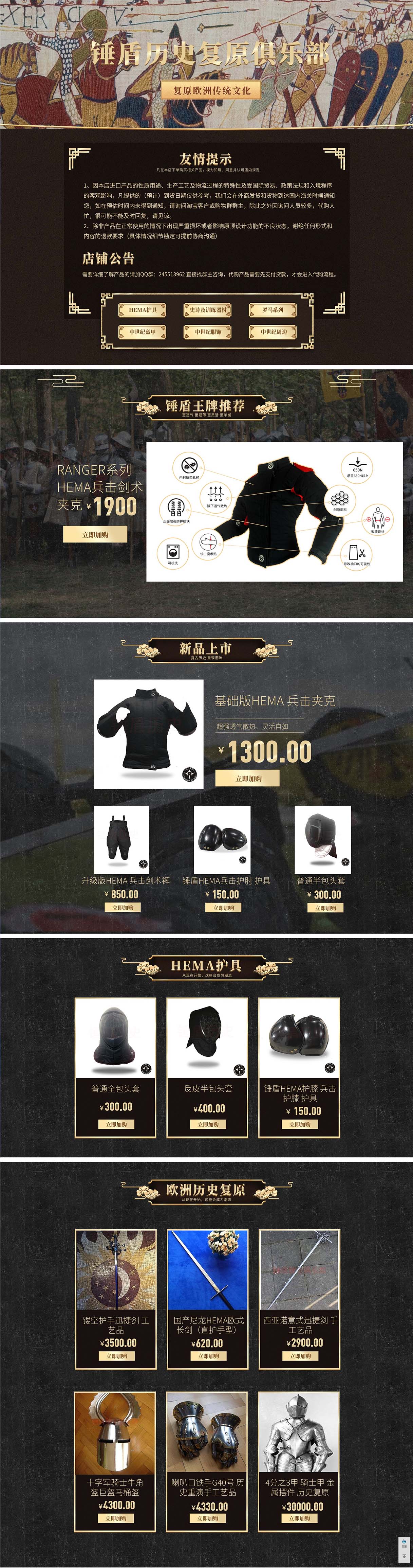Open the 中世纪盔甲 category
Screen dimensions: 413x1568
142,332
